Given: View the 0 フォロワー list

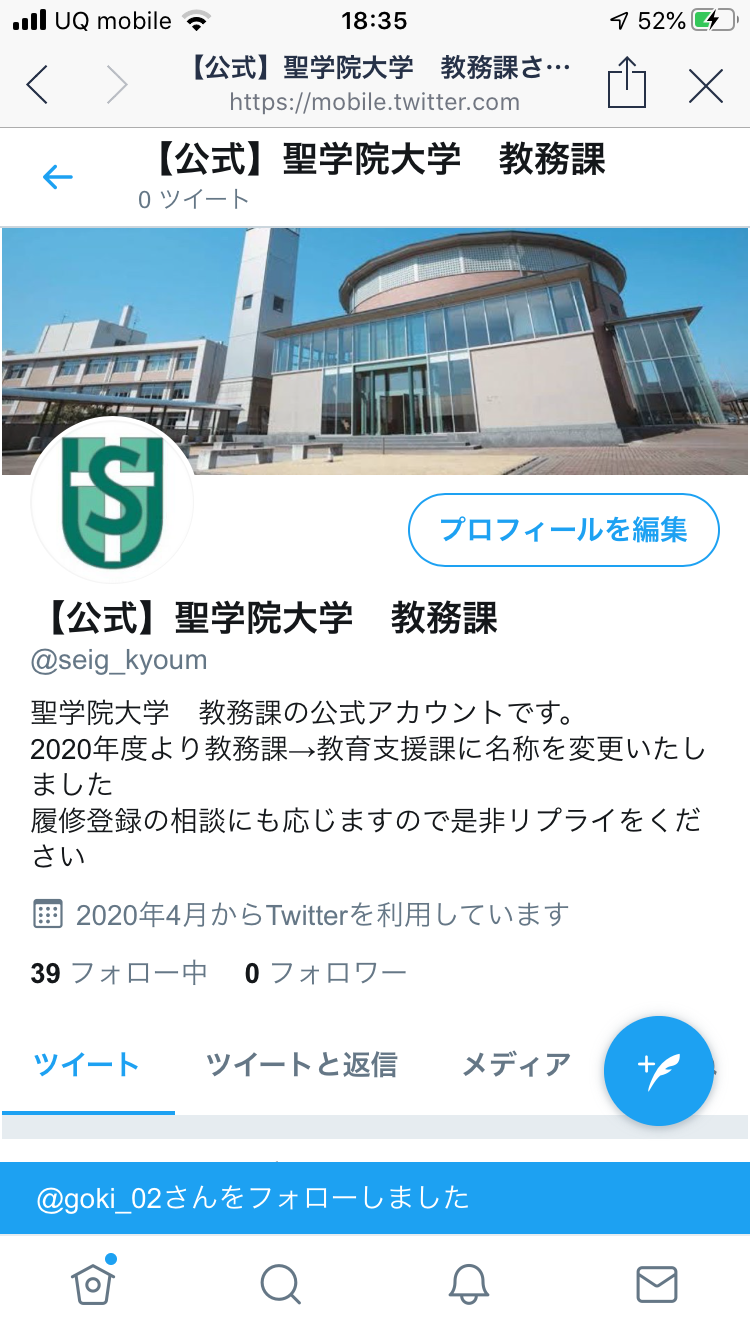Looking at the screenshot, I should click(326, 972).
